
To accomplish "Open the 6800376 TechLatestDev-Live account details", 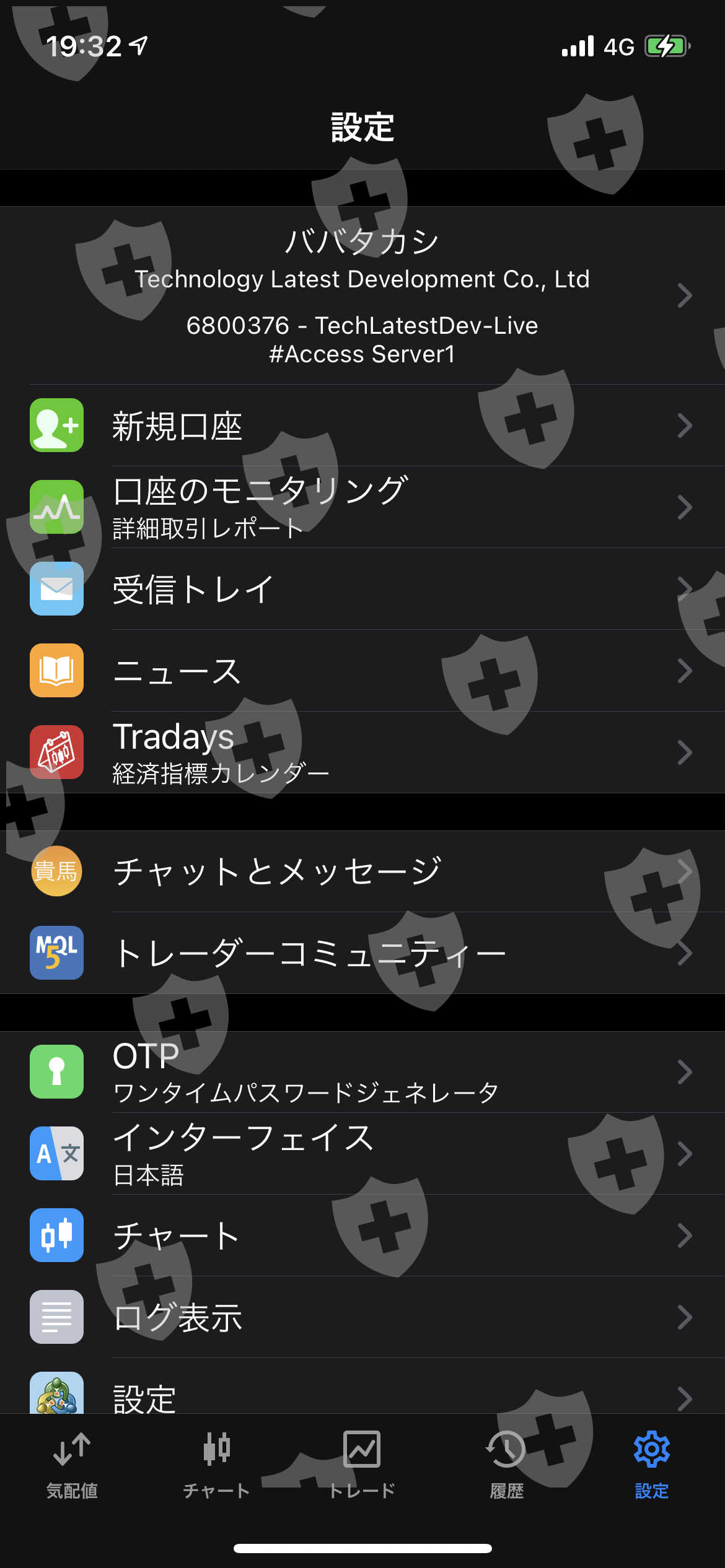I will coord(362,295).
